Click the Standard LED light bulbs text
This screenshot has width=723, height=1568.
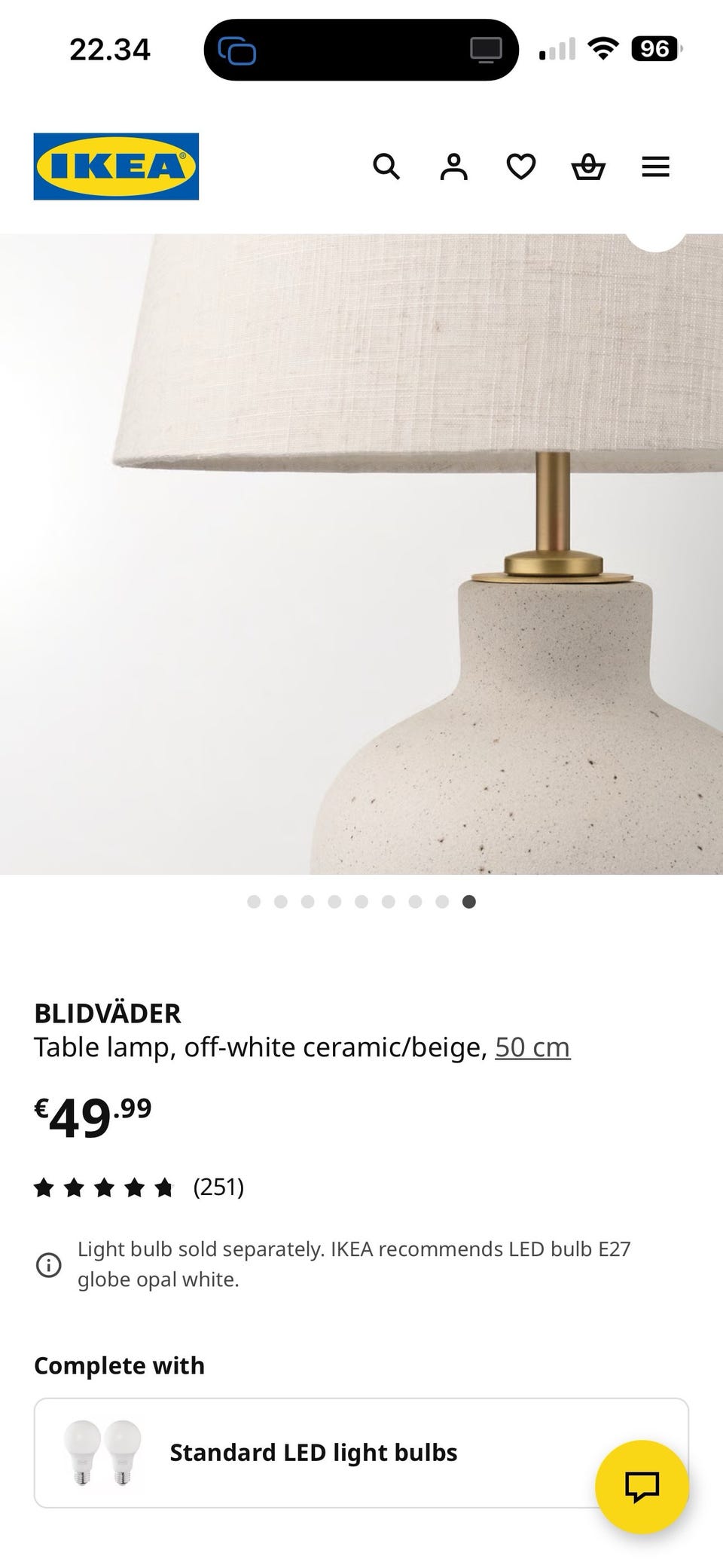(314, 1451)
